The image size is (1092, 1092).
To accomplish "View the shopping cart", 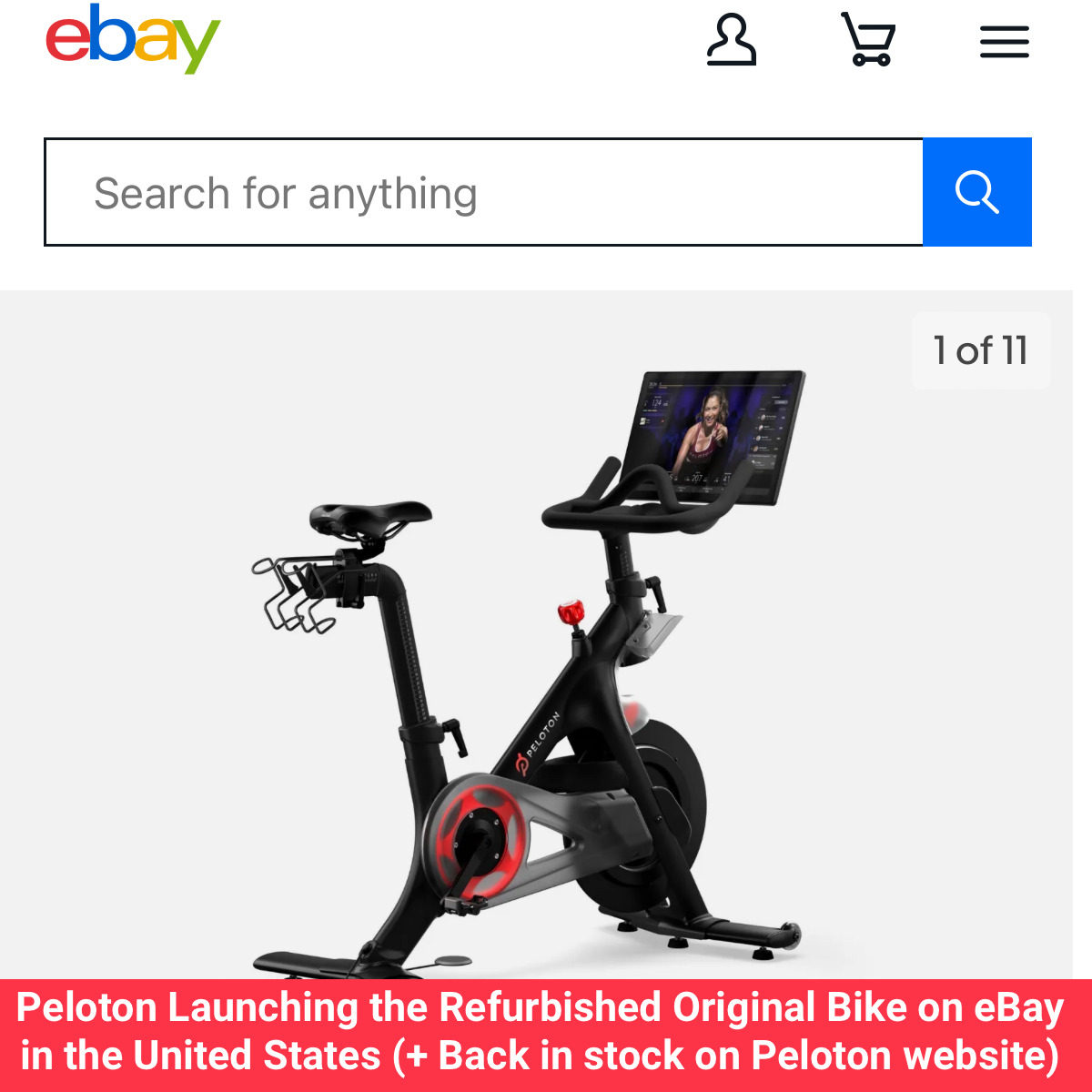I will [x=868, y=40].
